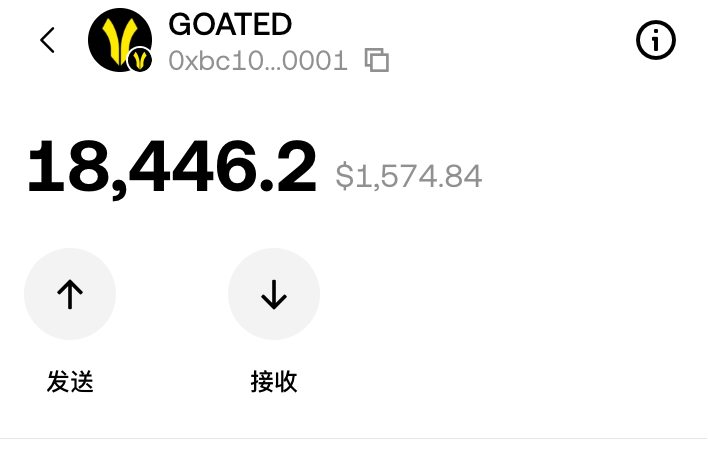Open the token info icon
Image resolution: width=708 pixels, height=456 pixels.
pos(656,41)
